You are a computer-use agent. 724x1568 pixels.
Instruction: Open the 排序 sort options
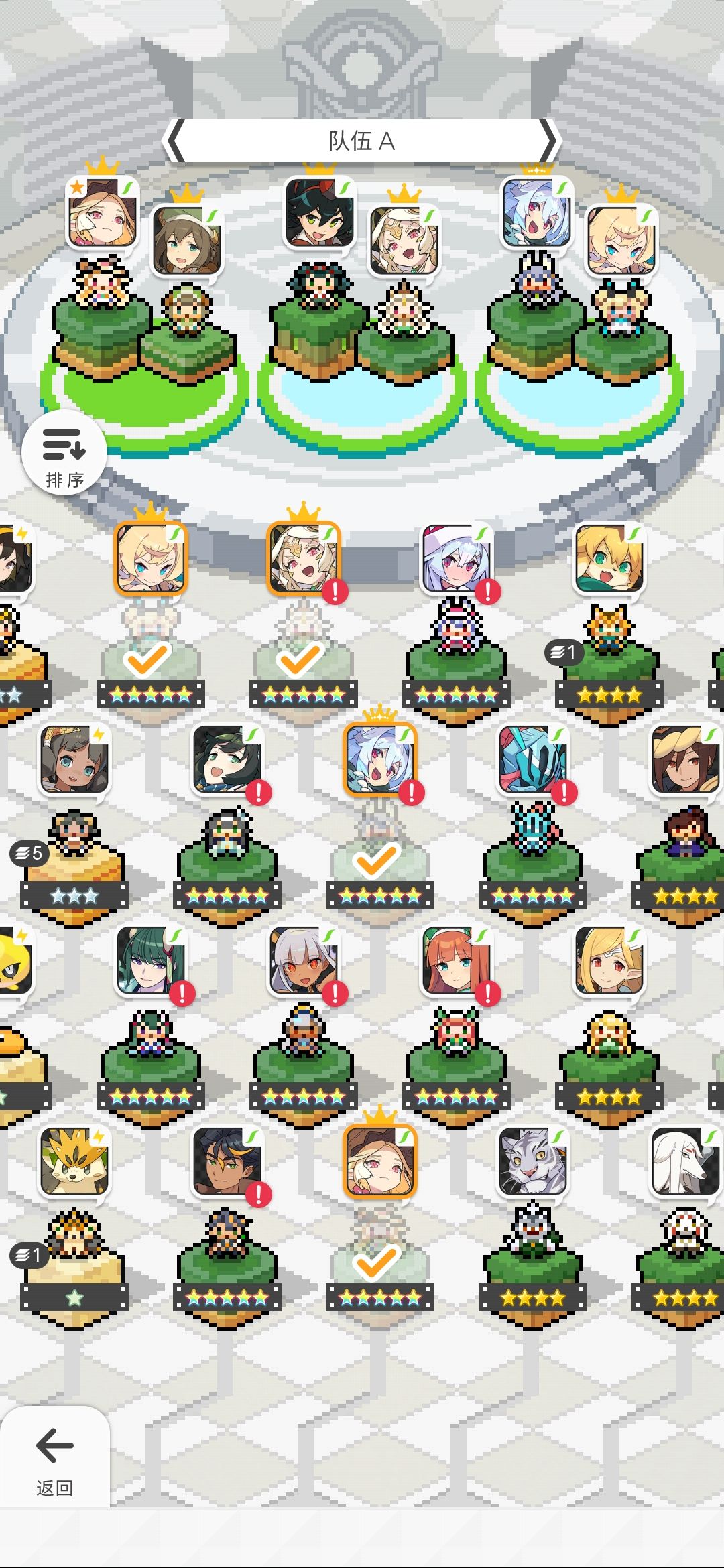tap(64, 454)
